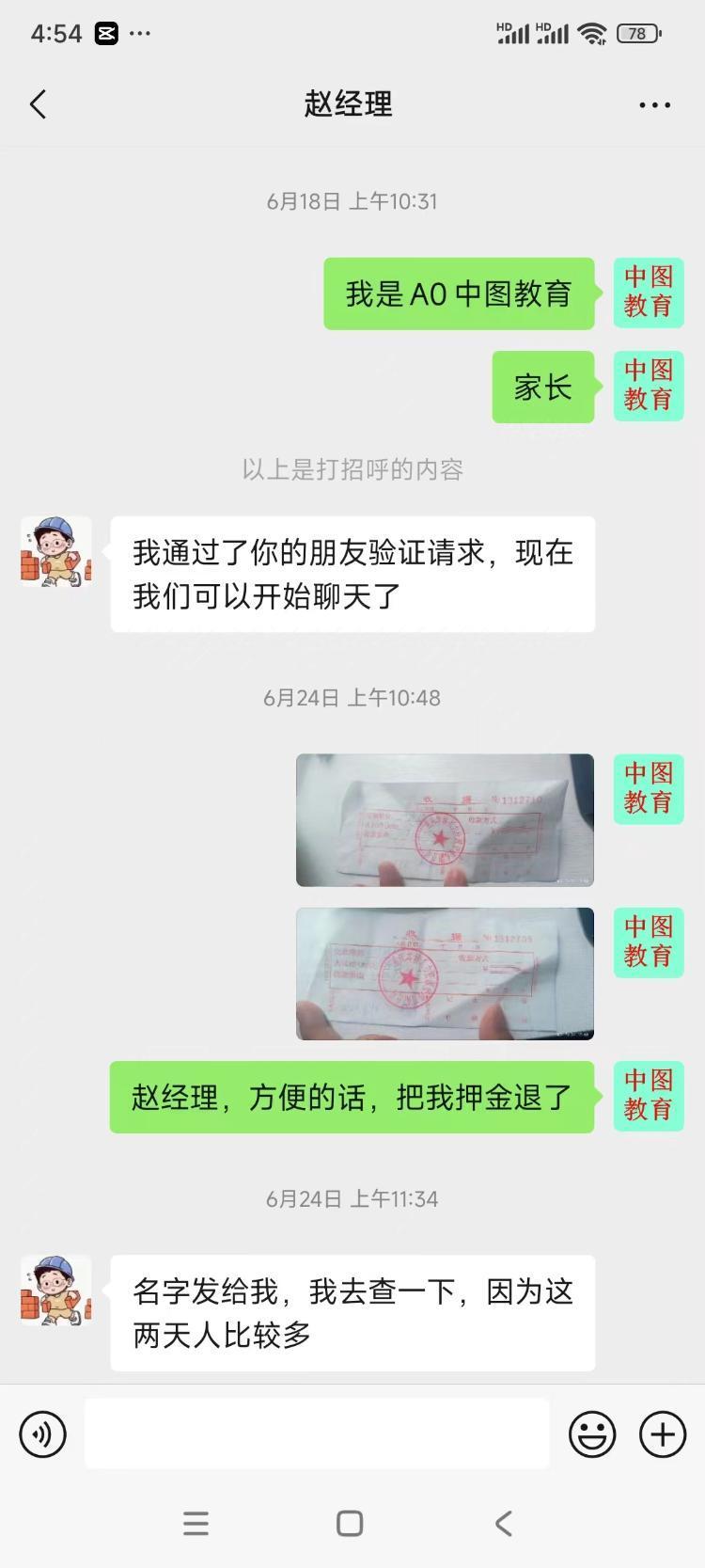This screenshot has width=705, height=1568.
Task: Open recent apps from navigation bar
Action: point(196,1523)
